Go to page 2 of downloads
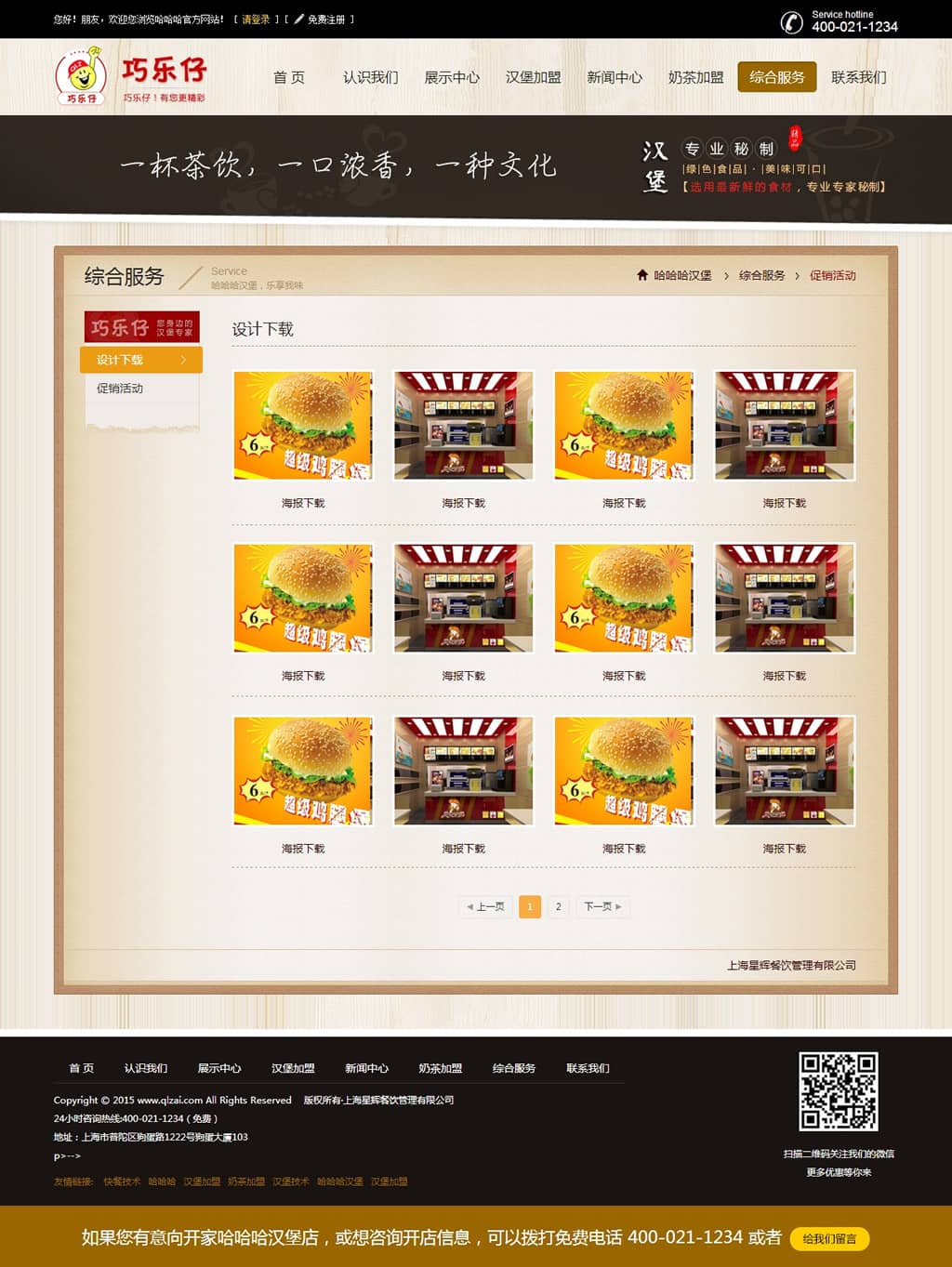This screenshot has height=1267, width=952. [558, 906]
